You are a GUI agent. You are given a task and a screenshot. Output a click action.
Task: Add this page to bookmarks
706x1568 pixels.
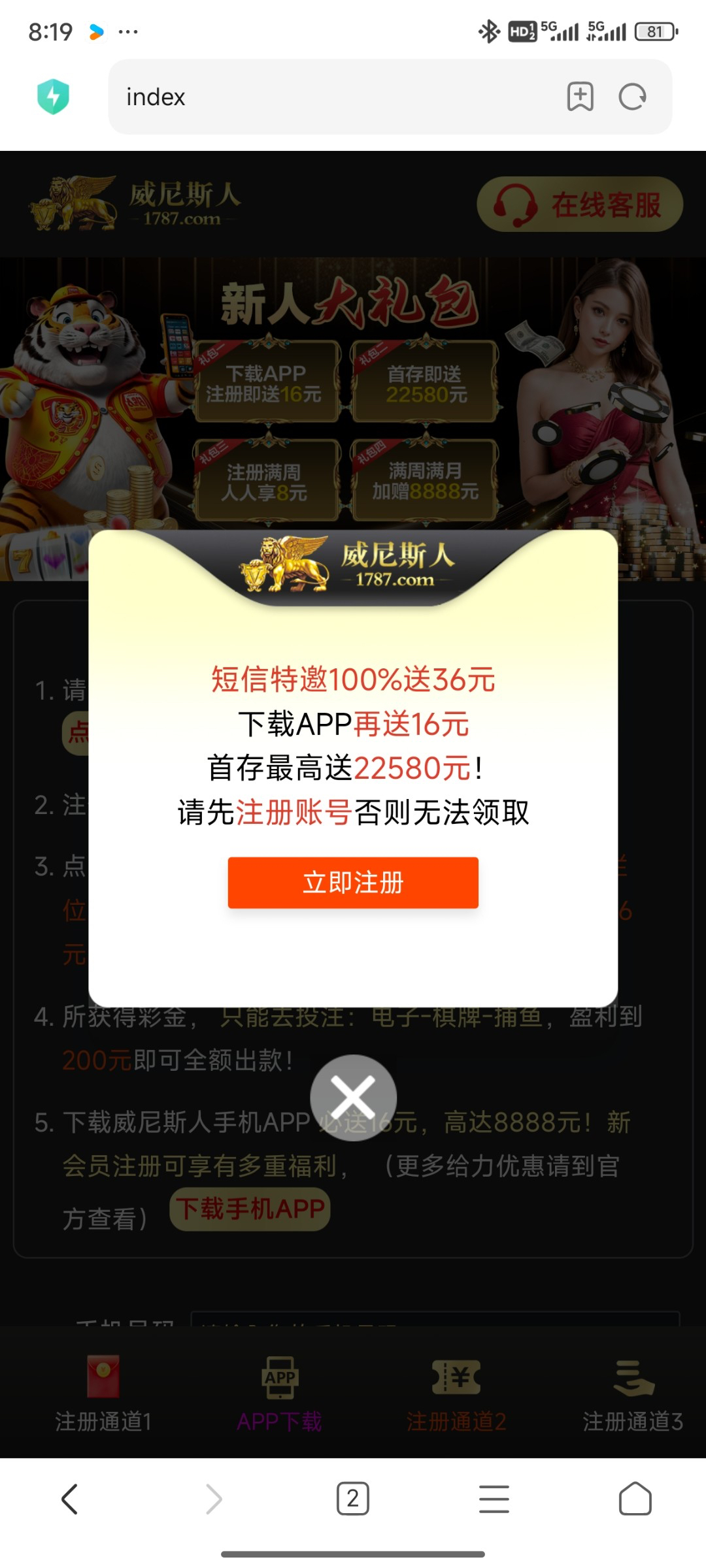click(580, 97)
